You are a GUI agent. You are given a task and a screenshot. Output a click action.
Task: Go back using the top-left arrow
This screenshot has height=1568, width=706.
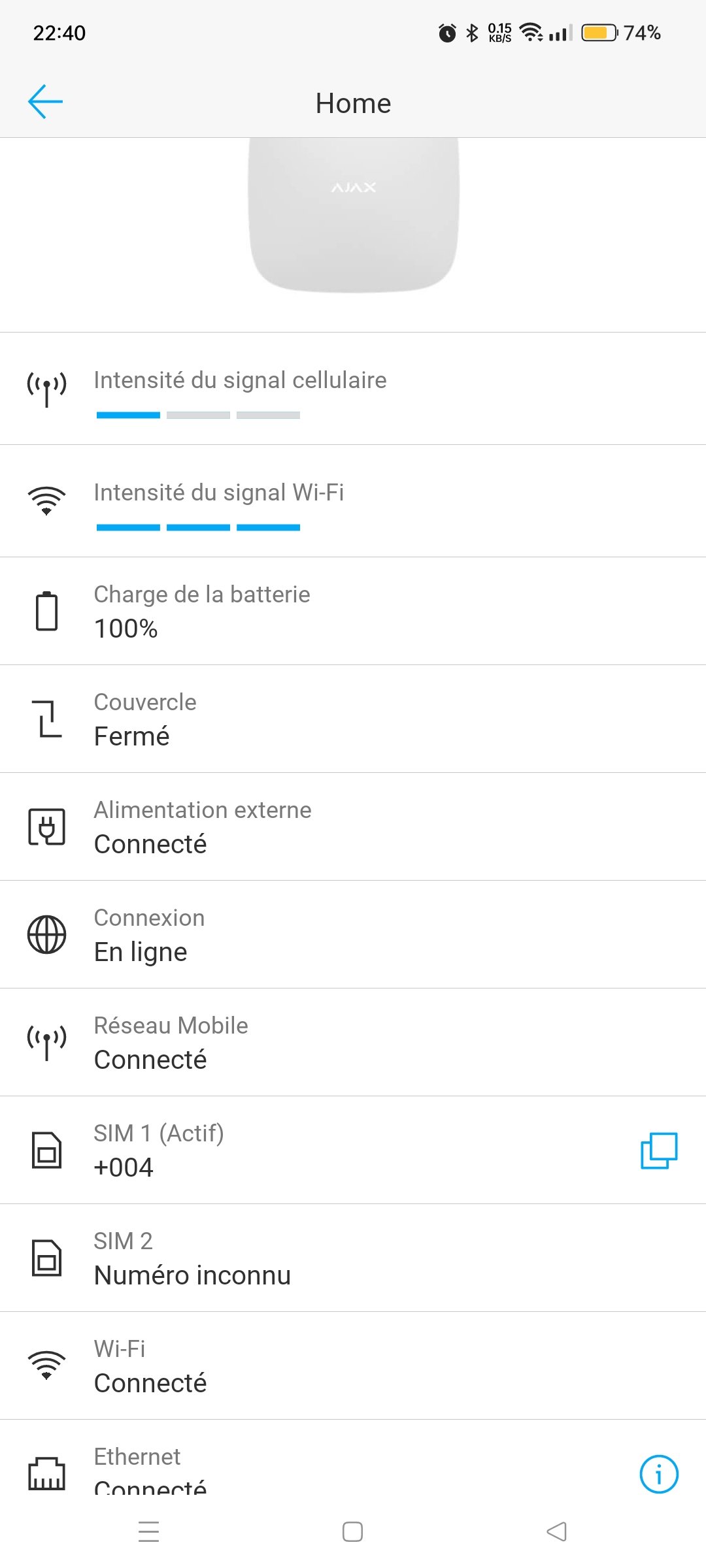tap(45, 102)
